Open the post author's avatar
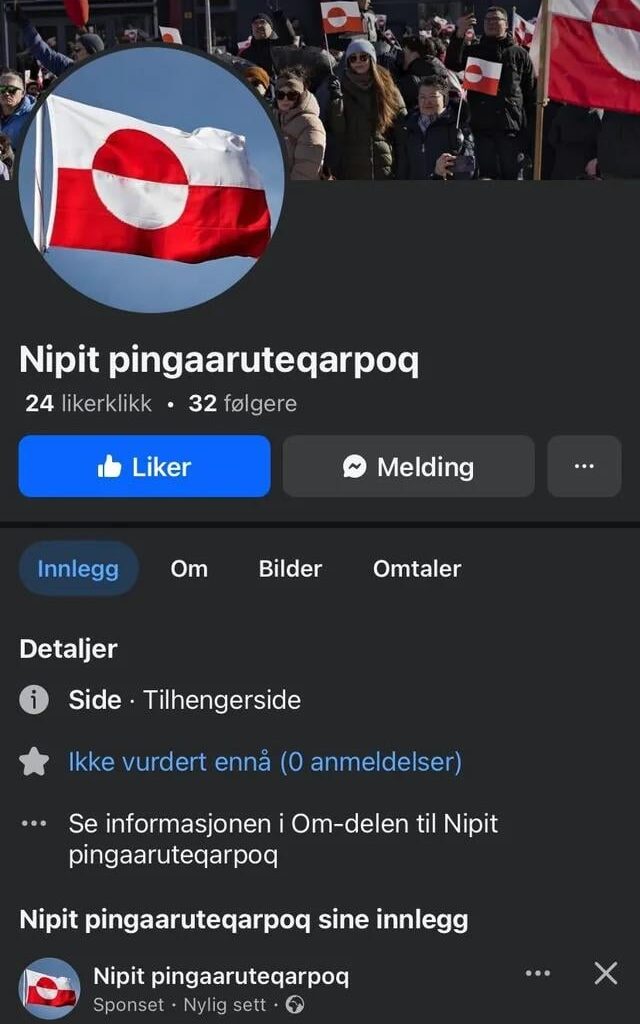The image size is (640, 1024). pos(50,988)
